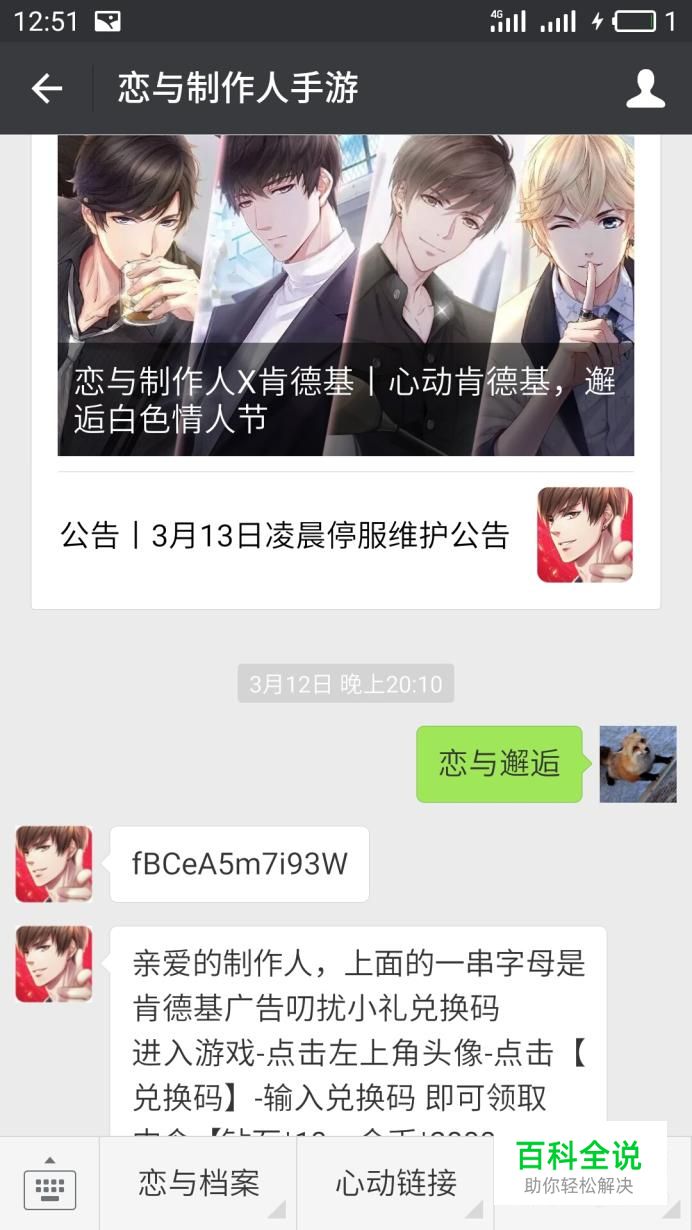Tap the account avatar beside the redemption code
The image size is (692, 1230).
(x=54, y=864)
